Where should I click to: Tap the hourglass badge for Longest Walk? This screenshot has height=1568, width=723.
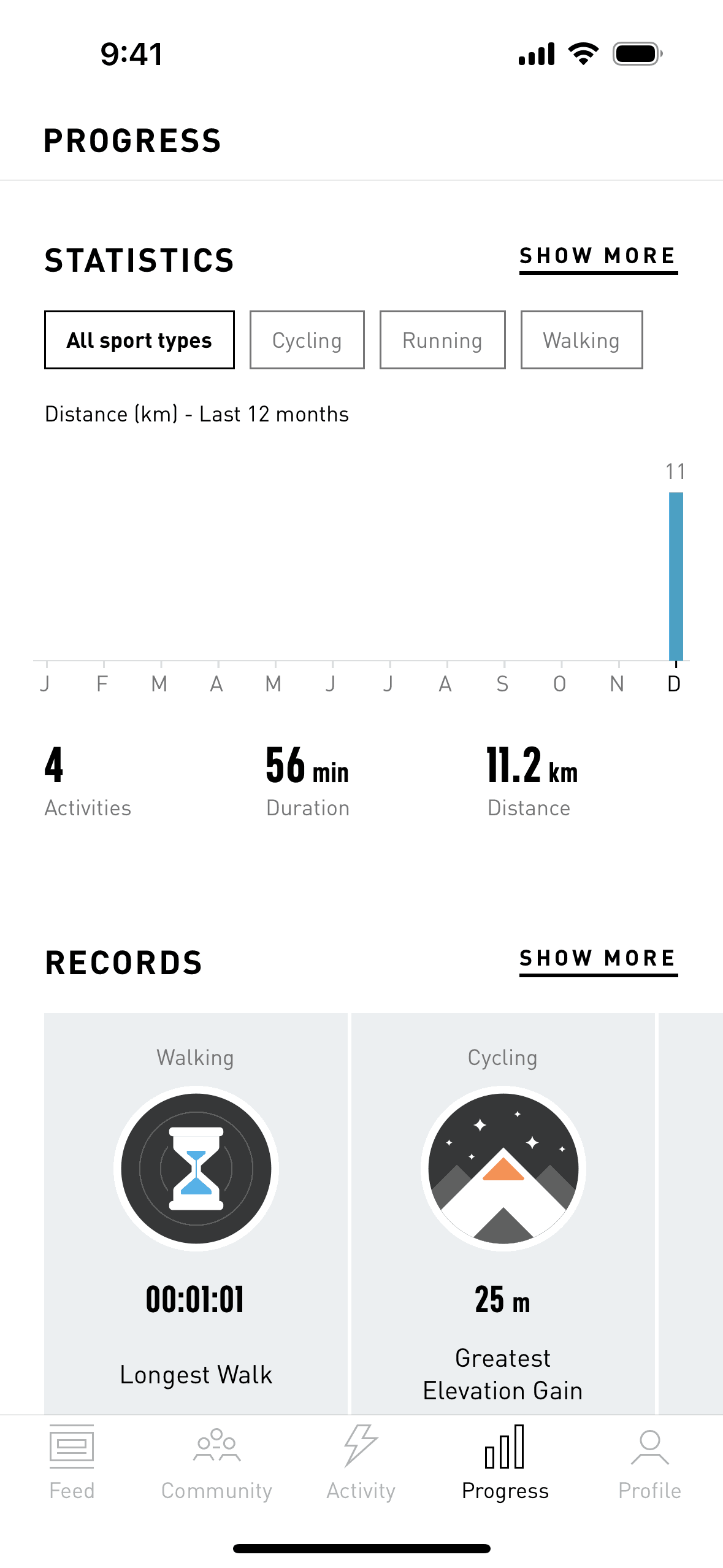(x=195, y=1169)
